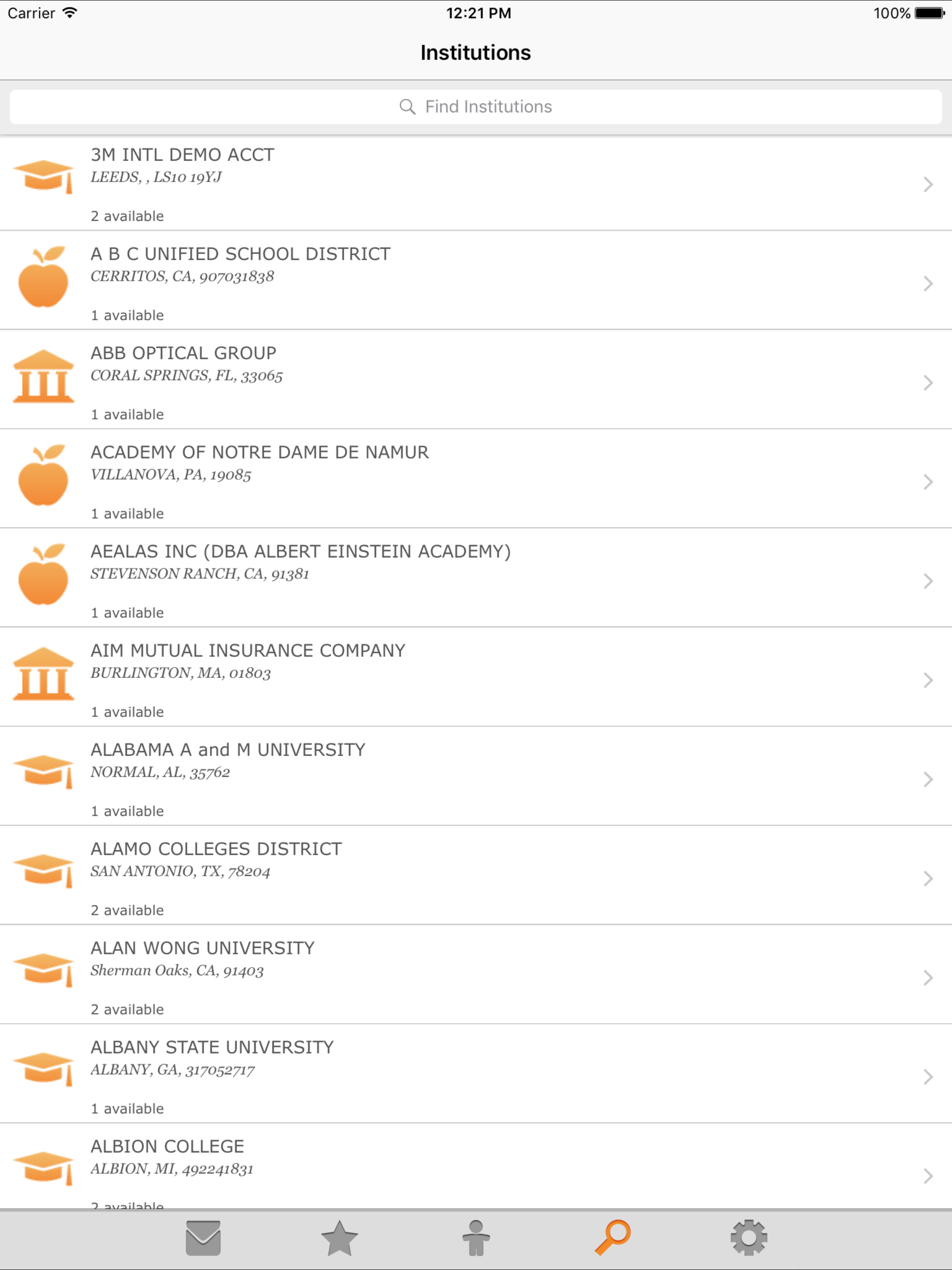
Task: Tap the Find Institutions search field
Action: 476,106
